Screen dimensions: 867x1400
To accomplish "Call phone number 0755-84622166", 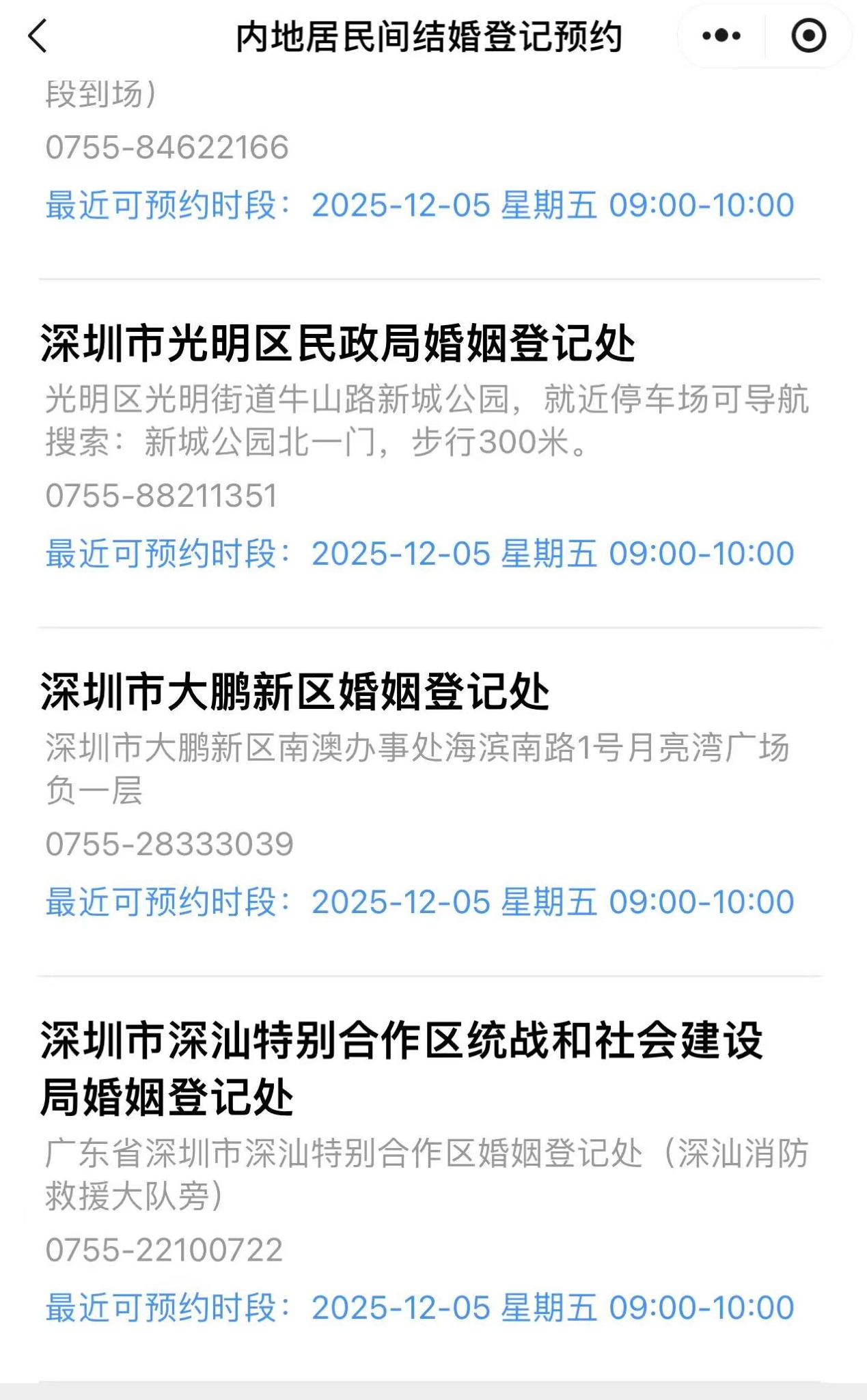I will click(167, 147).
